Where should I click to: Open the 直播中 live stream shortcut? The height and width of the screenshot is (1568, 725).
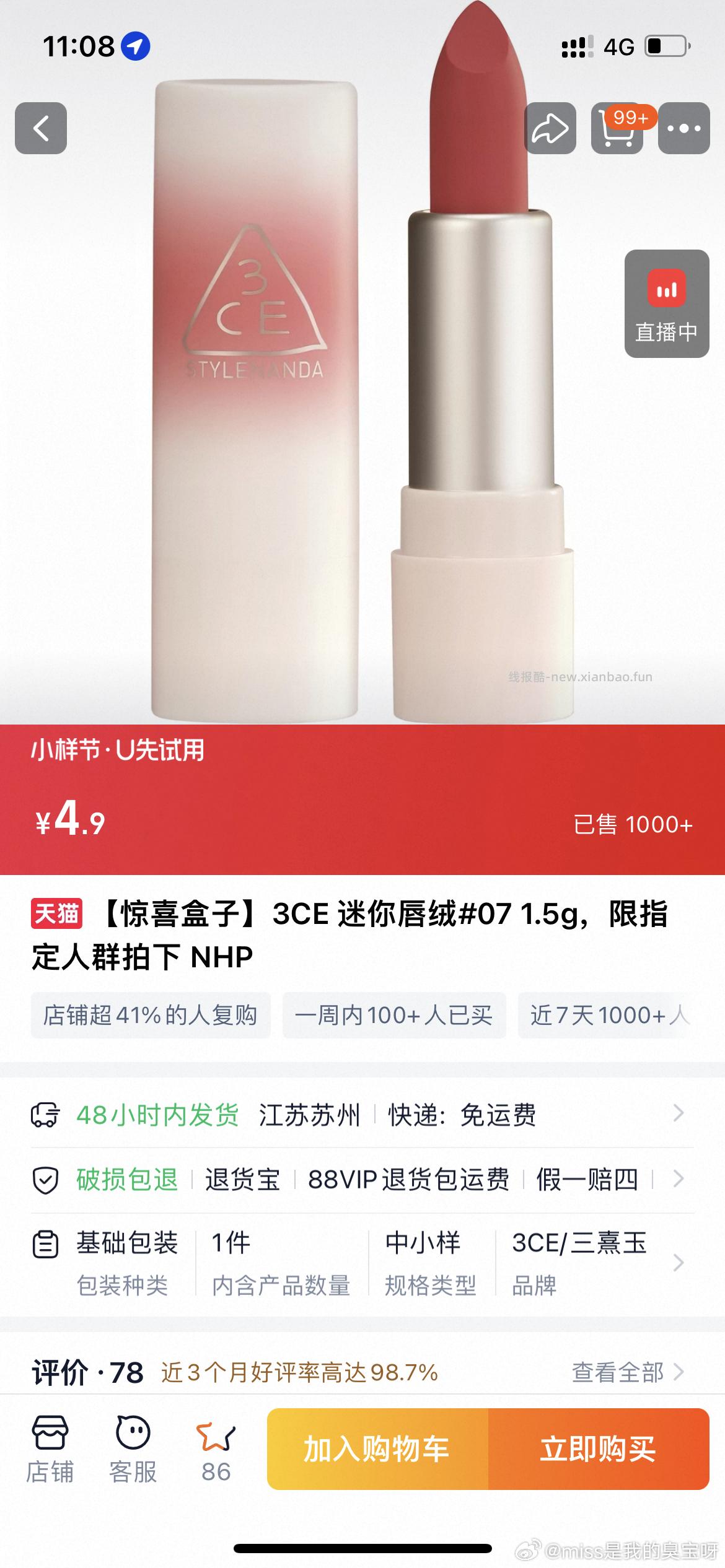(666, 303)
